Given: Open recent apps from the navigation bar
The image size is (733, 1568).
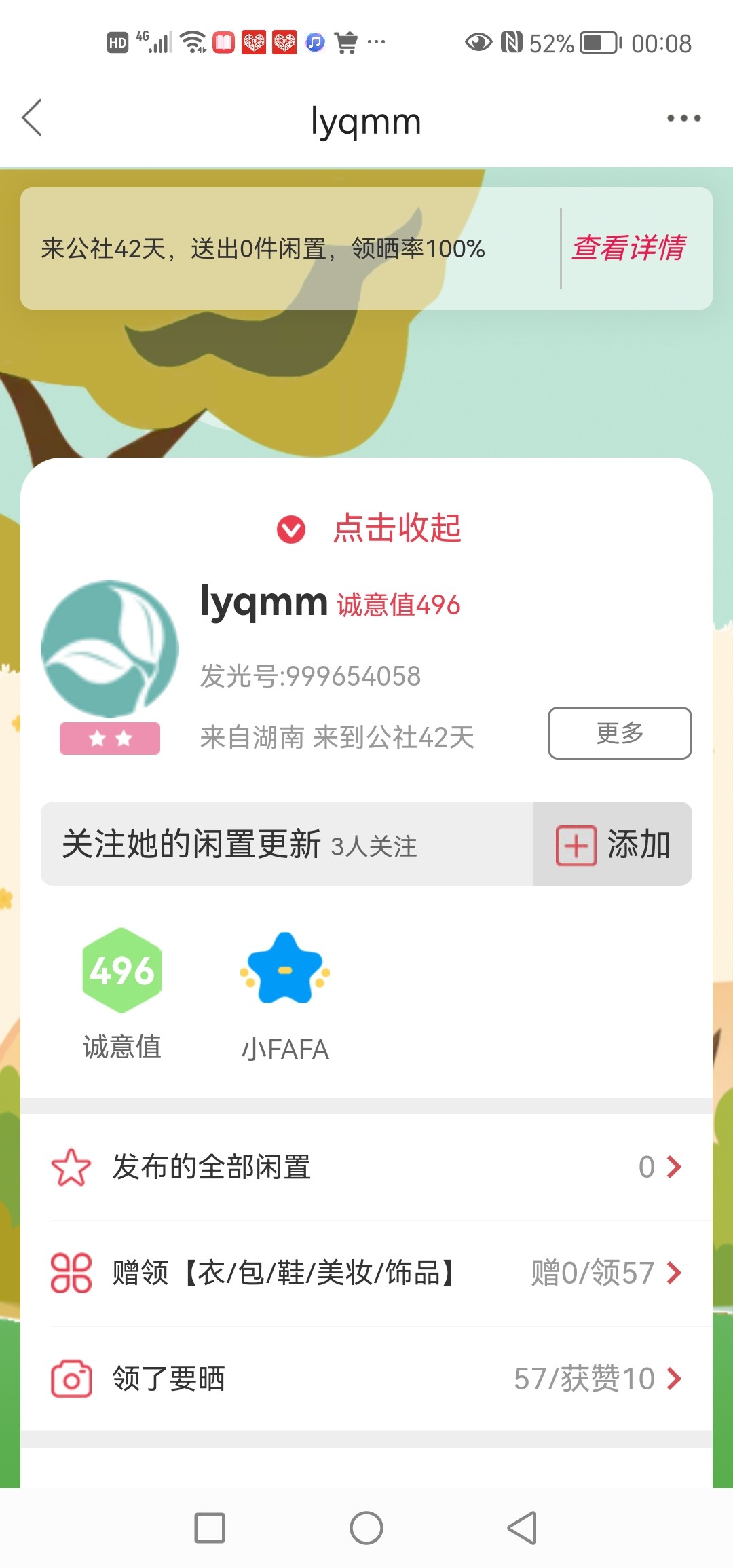Looking at the screenshot, I should coord(210,1528).
